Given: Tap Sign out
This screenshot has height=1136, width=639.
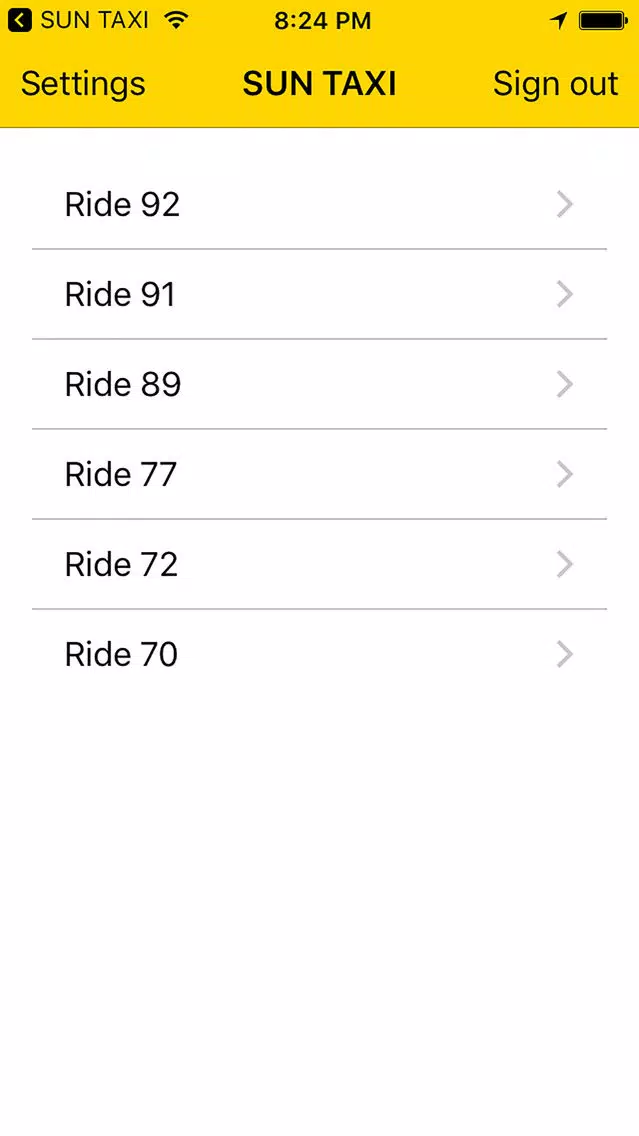Looking at the screenshot, I should tap(556, 84).
